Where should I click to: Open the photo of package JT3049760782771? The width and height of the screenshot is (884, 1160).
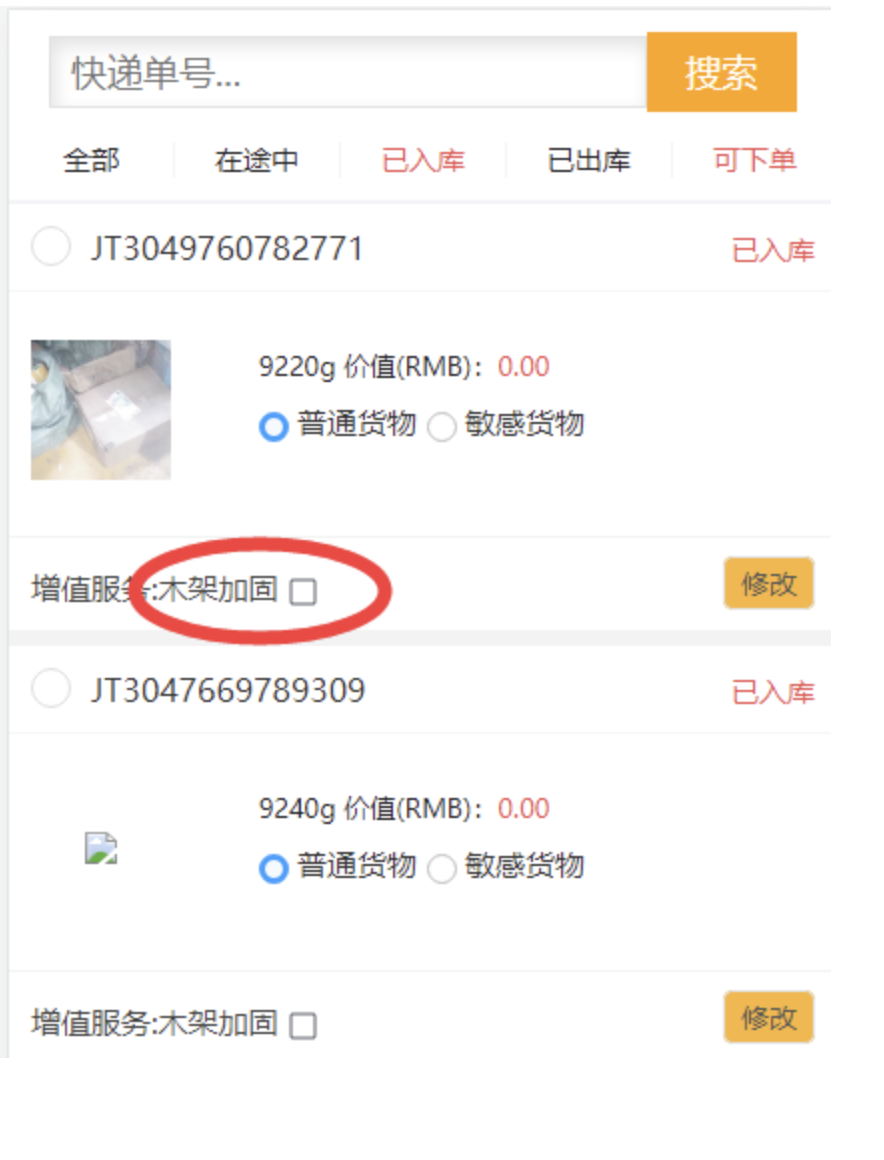point(101,410)
